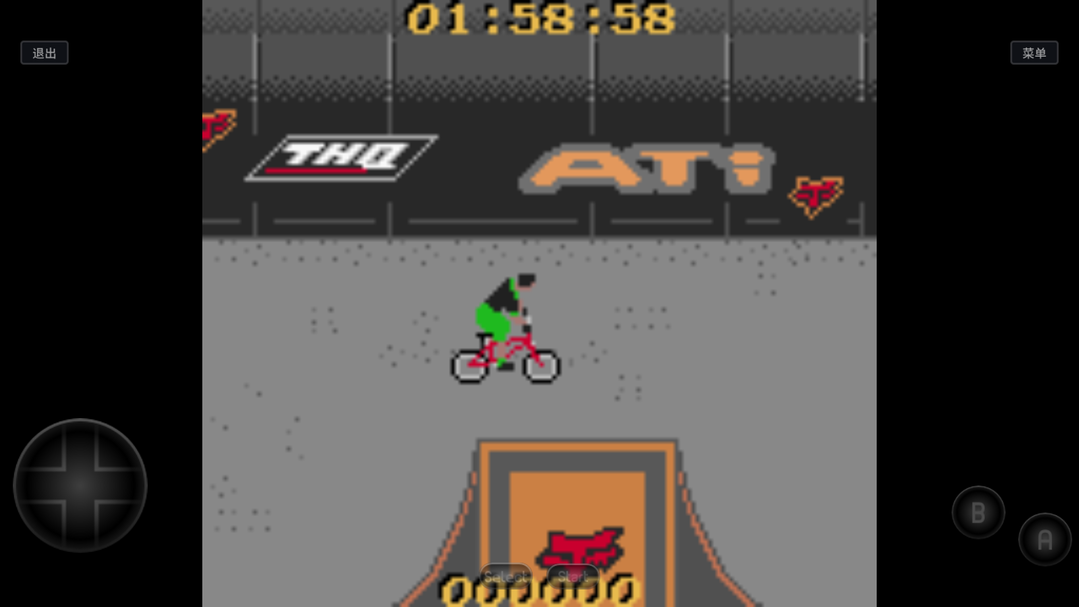Image resolution: width=1079 pixels, height=607 pixels.
Task: Tap the emulator A button
Action: coord(1044,540)
